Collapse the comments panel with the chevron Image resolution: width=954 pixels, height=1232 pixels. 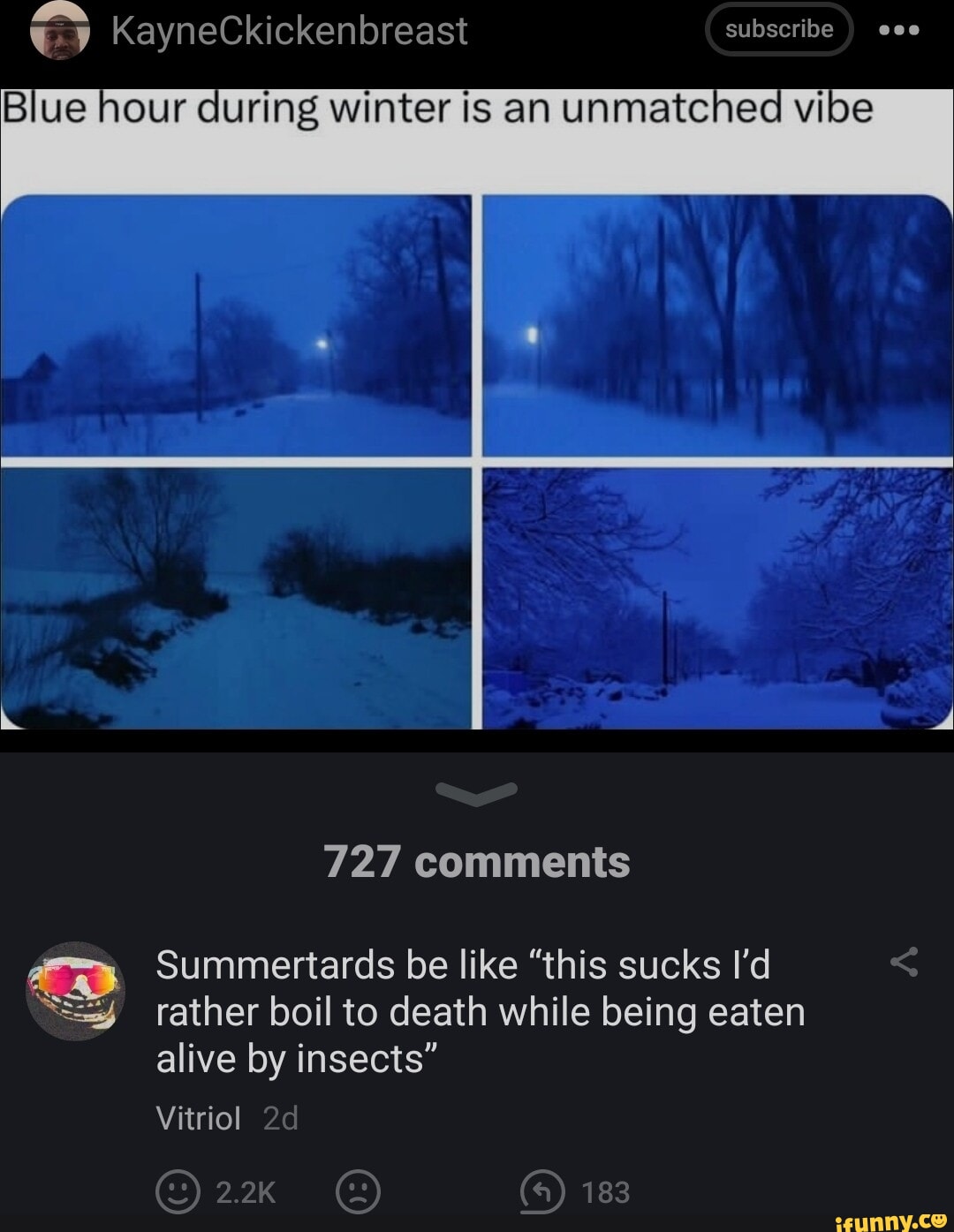pos(477,793)
